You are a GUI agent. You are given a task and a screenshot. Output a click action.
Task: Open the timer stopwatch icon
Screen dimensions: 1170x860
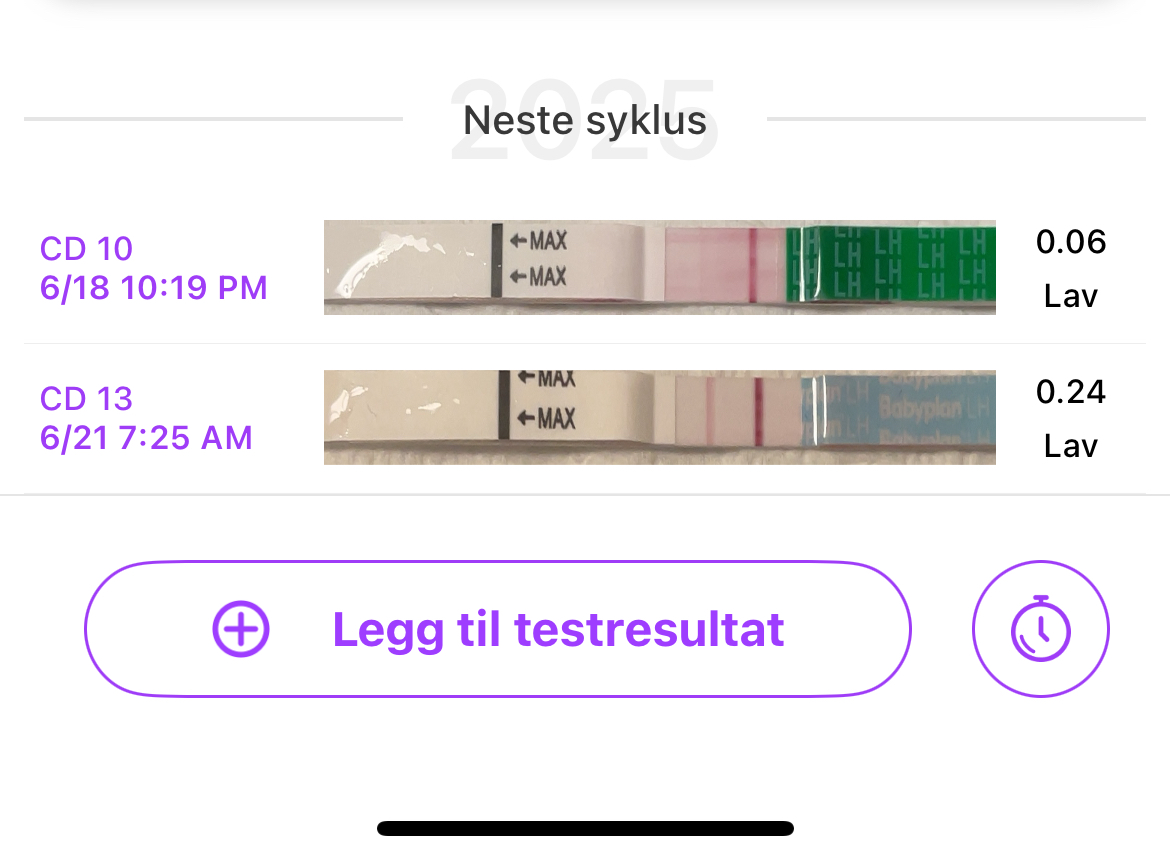[1040, 629]
